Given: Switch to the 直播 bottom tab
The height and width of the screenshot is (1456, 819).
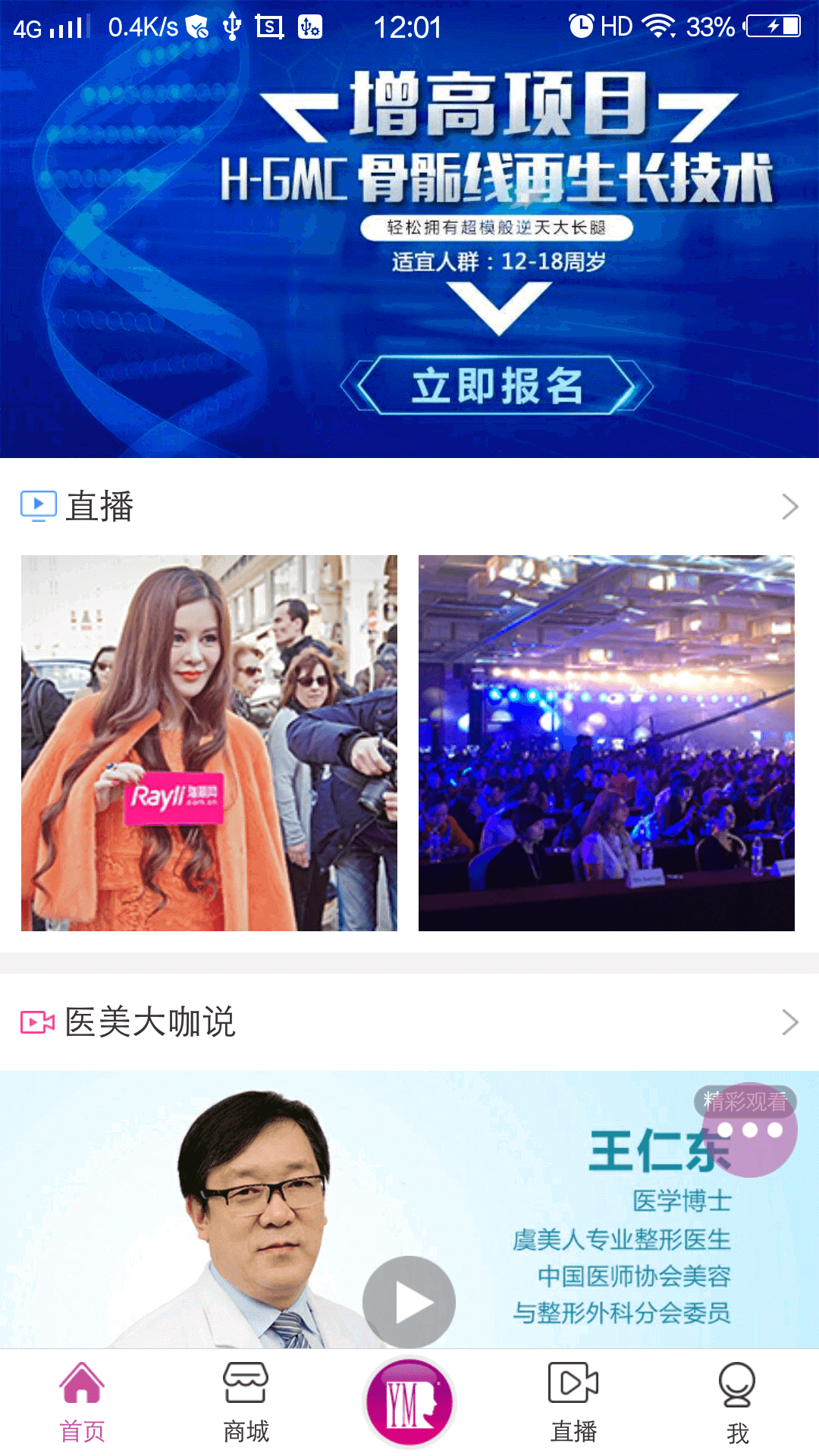Looking at the screenshot, I should (x=573, y=1401).
